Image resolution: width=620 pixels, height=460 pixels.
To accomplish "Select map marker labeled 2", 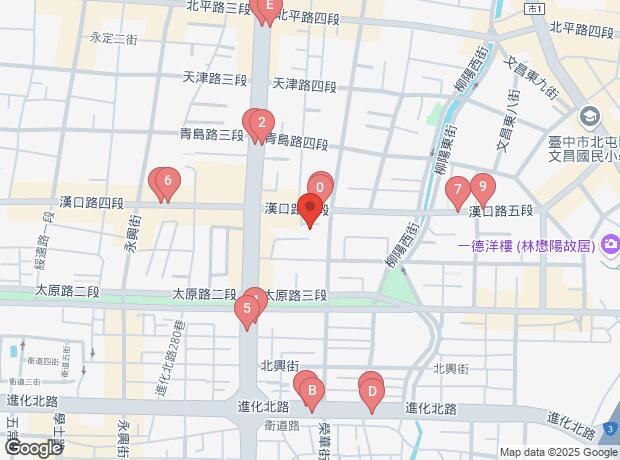I will point(261,126).
